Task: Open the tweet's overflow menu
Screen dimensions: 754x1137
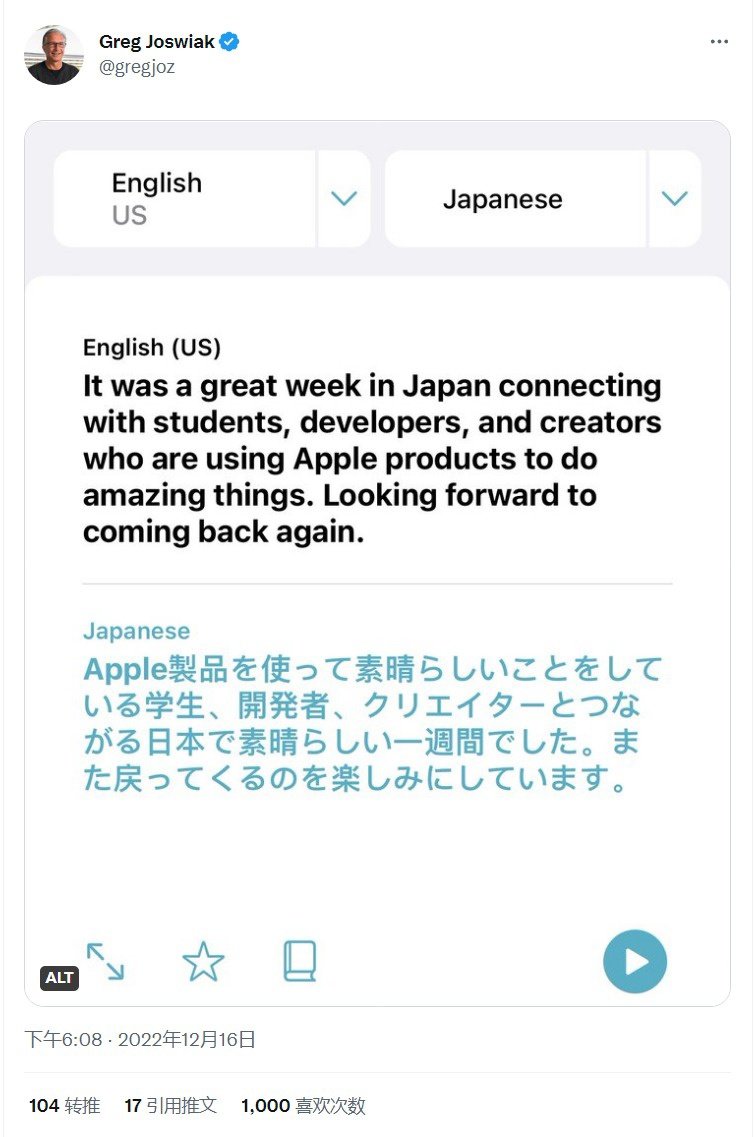Action: pyautogui.click(x=719, y=42)
